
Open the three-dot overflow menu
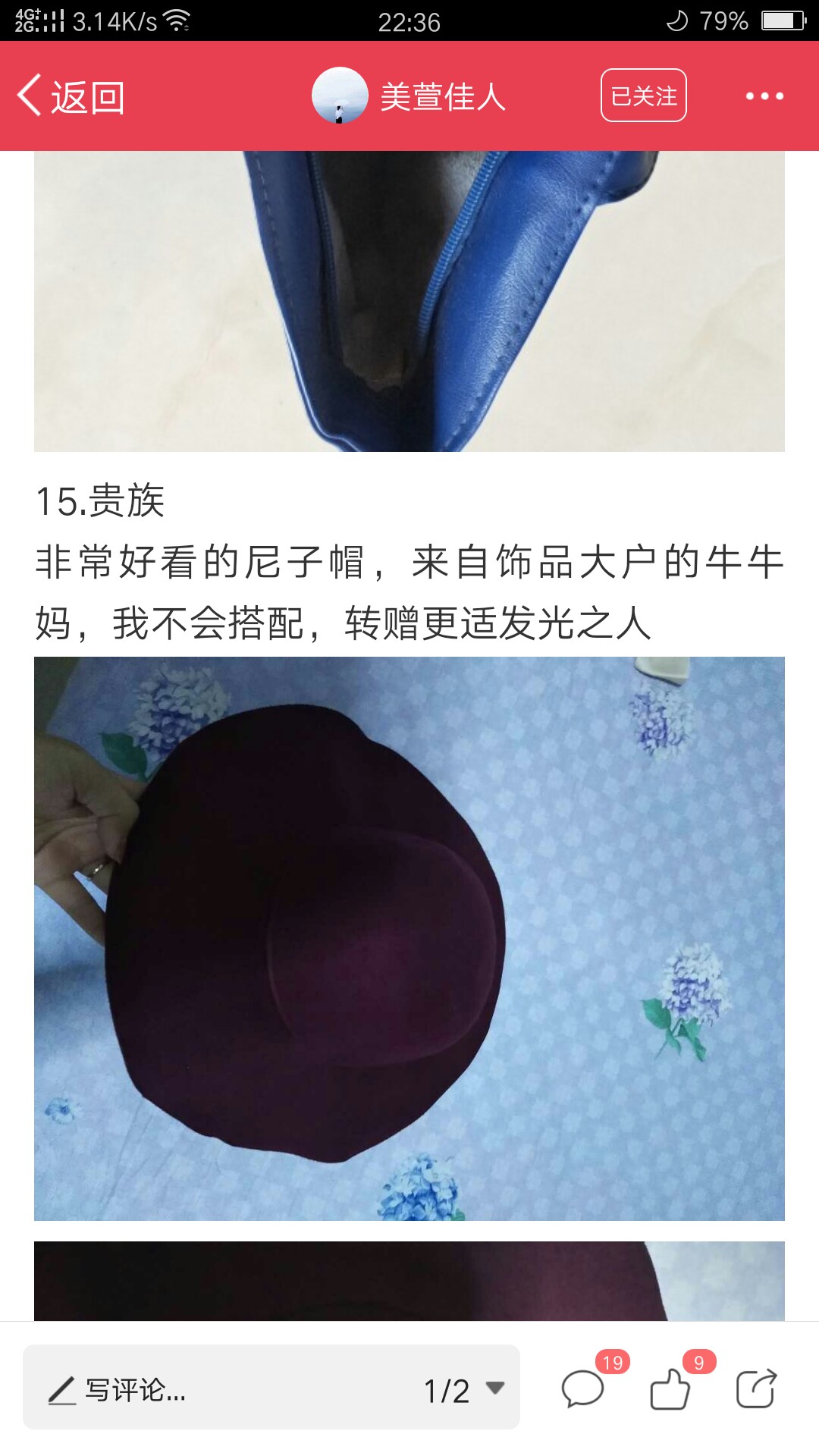point(764,96)
